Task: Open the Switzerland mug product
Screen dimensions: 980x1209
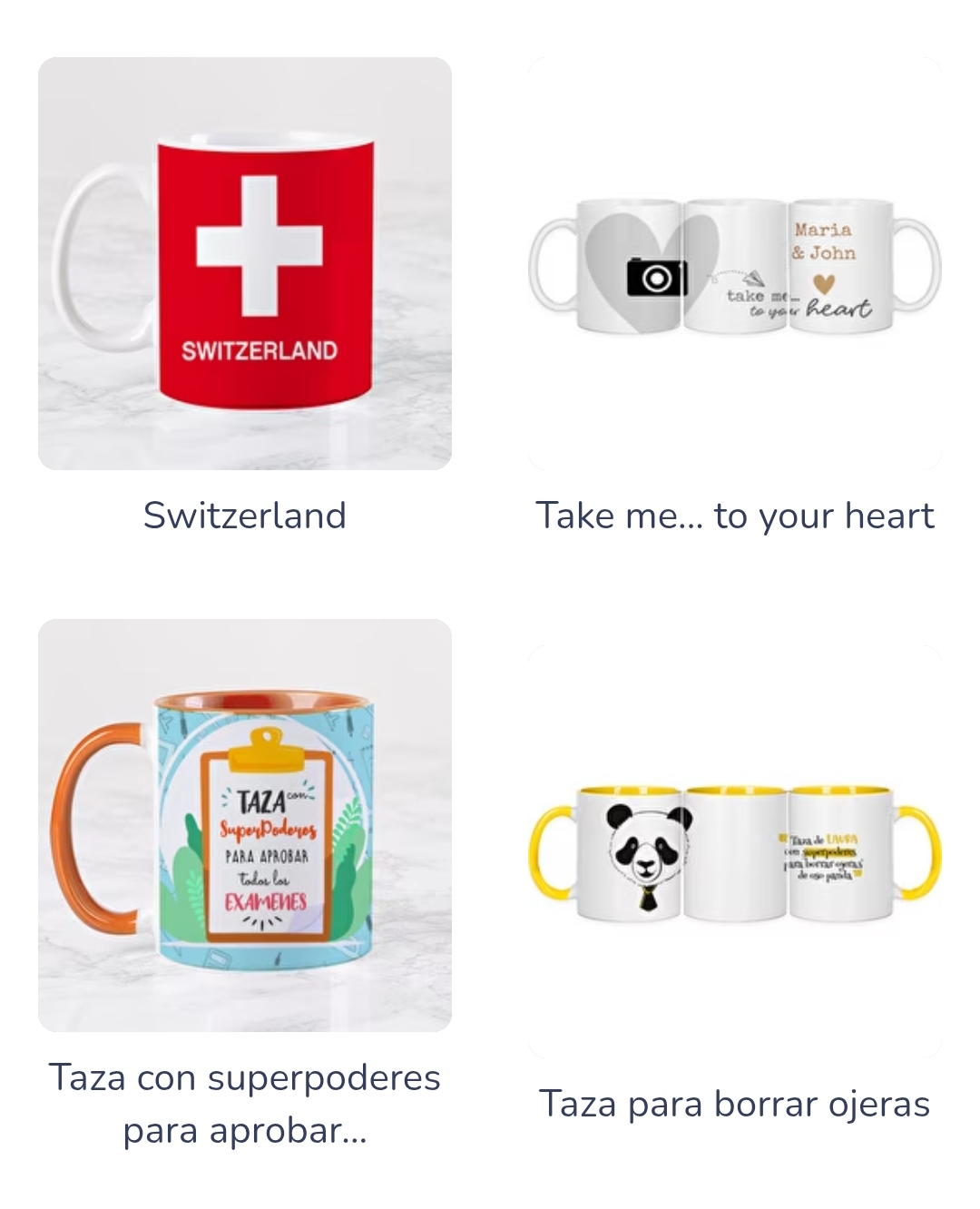Action: (x=245, y=263)
